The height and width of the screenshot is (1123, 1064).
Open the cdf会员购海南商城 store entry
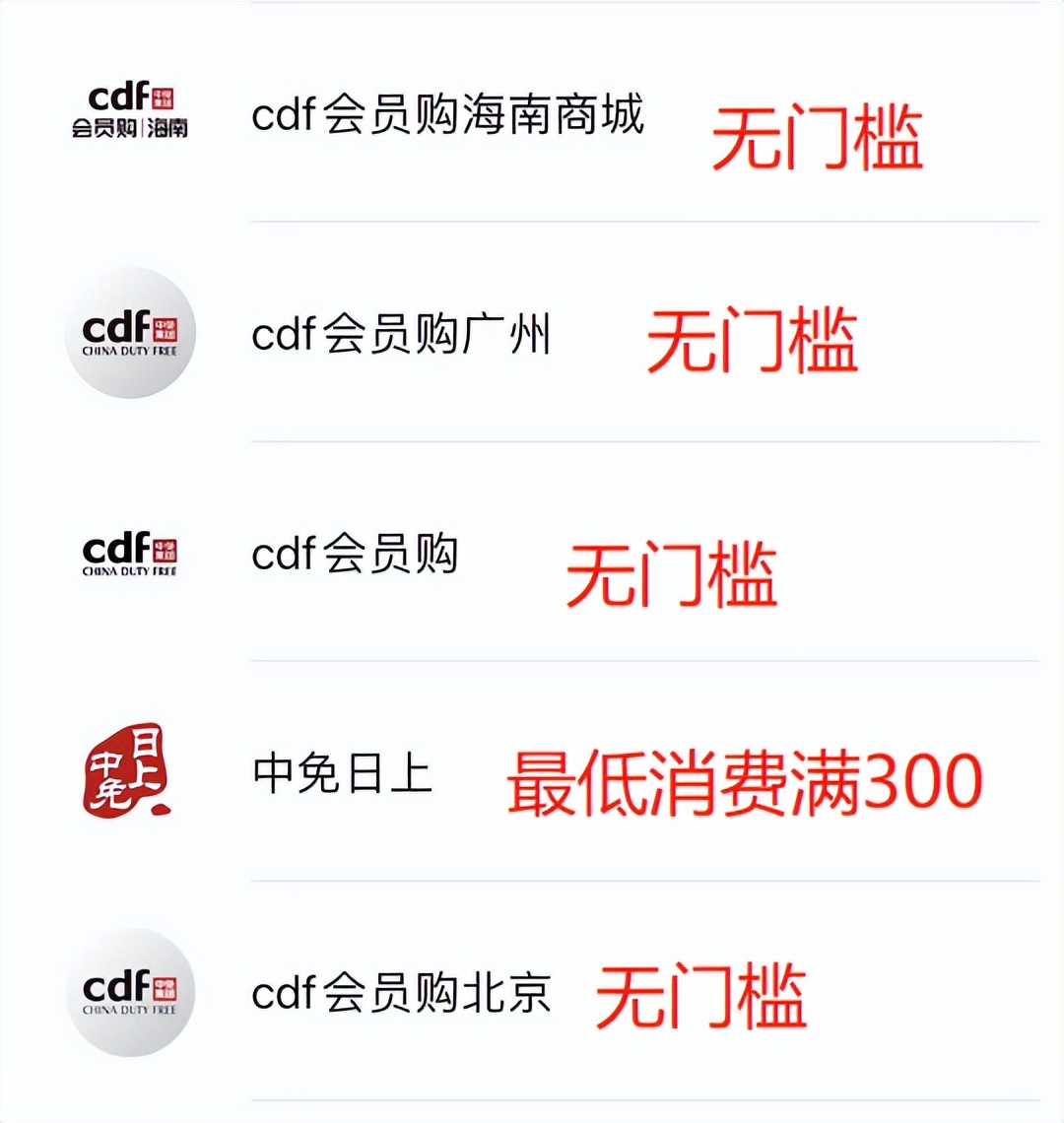pos(448,116)
